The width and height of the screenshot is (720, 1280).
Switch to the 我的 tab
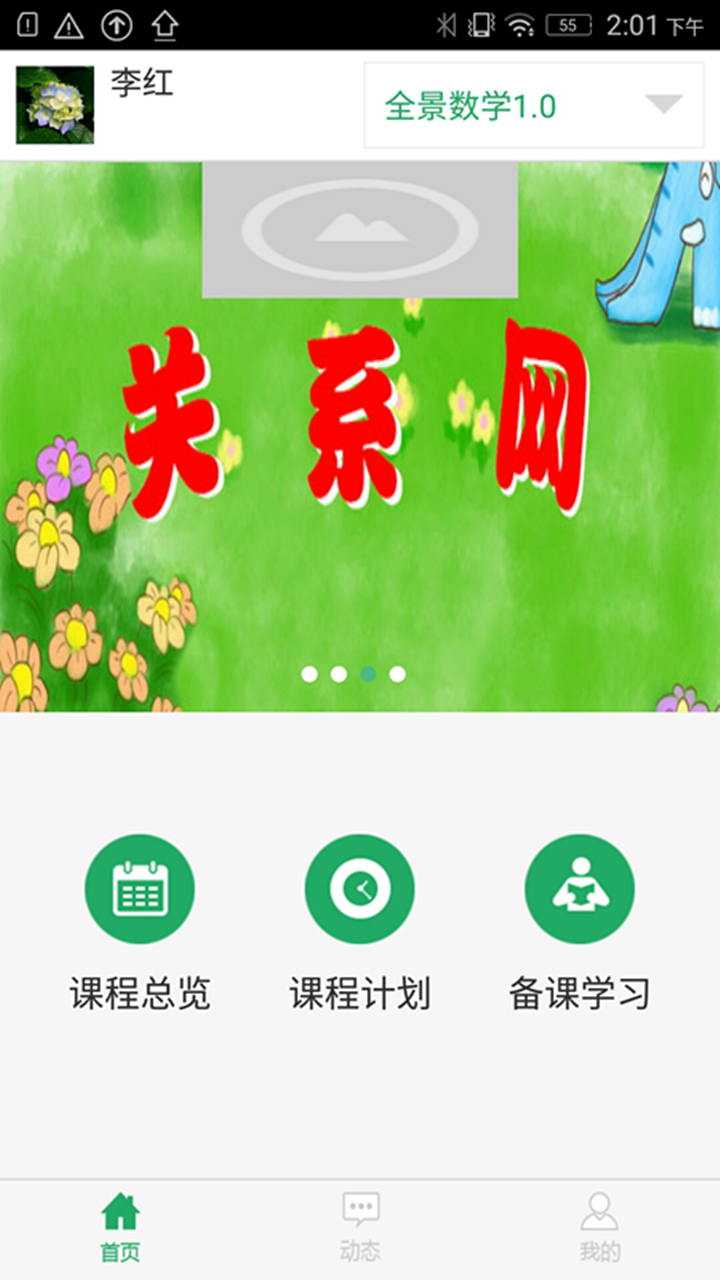coord(600,1228)
